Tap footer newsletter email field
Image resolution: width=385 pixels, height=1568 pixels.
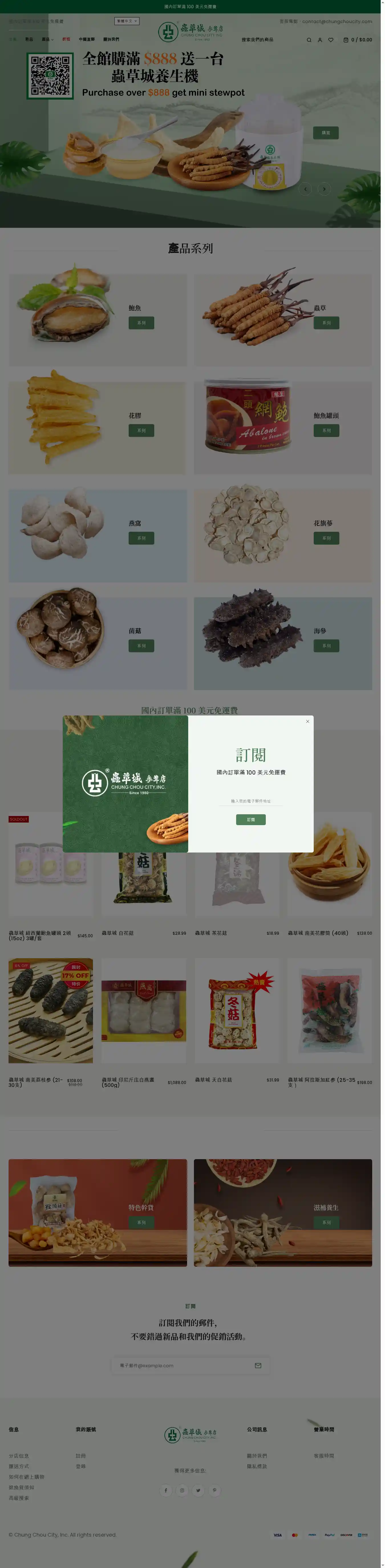coord(183,1365)
